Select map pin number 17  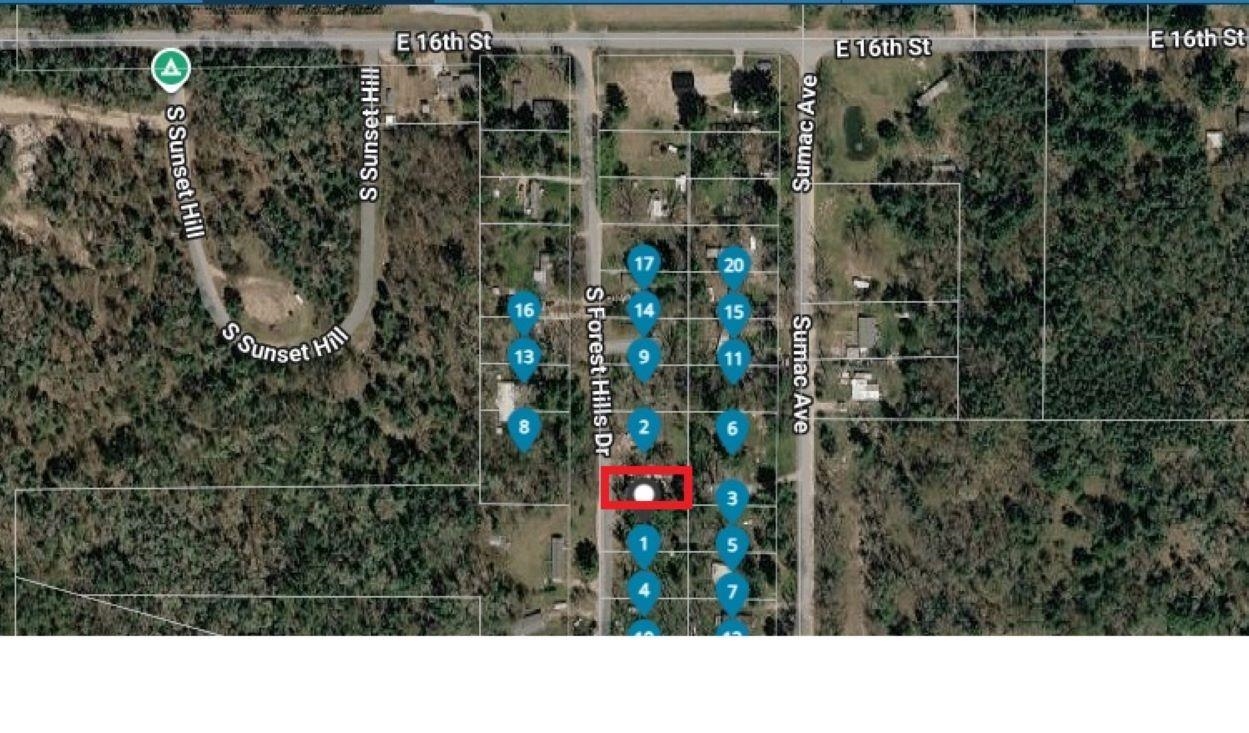coord(643,265)
